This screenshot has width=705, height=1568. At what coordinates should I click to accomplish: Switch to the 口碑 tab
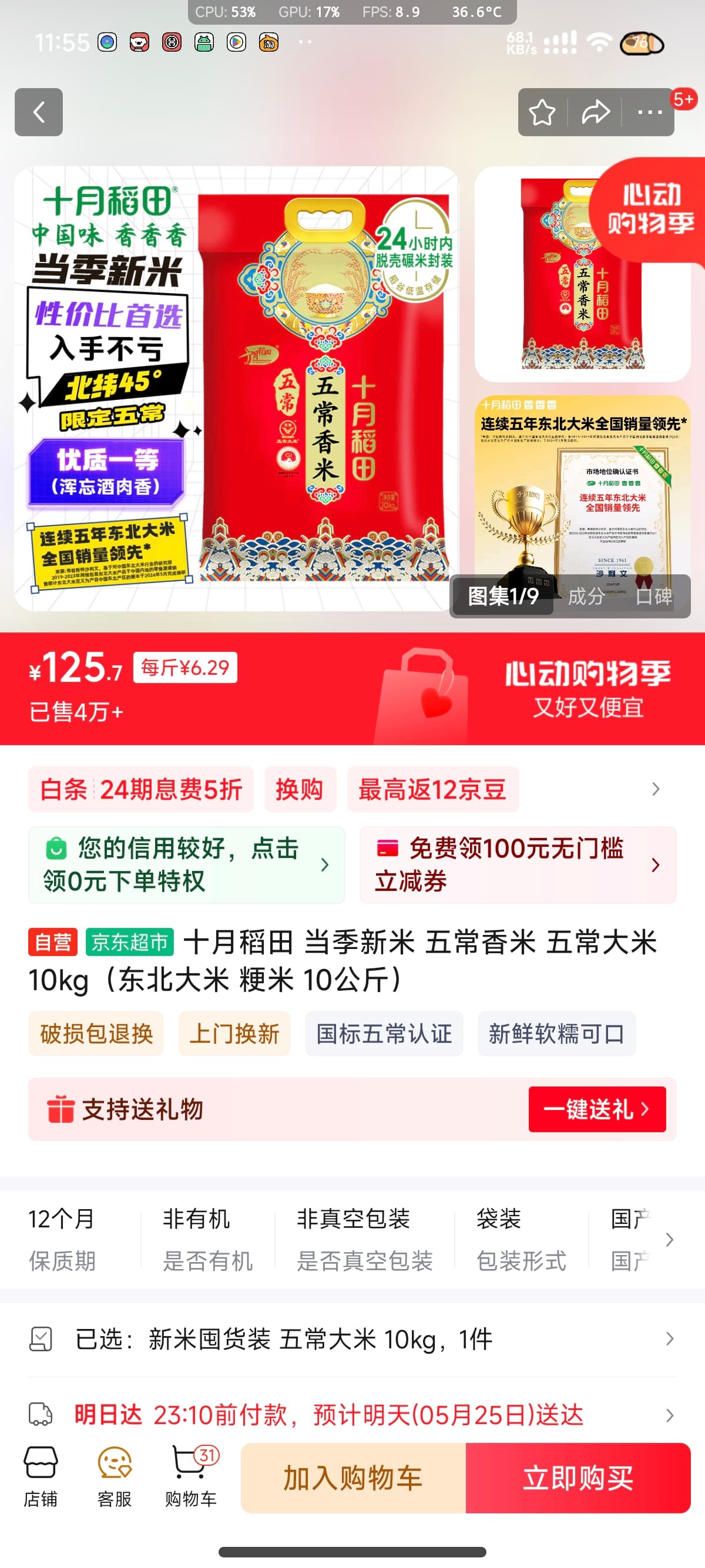(654, 596)
